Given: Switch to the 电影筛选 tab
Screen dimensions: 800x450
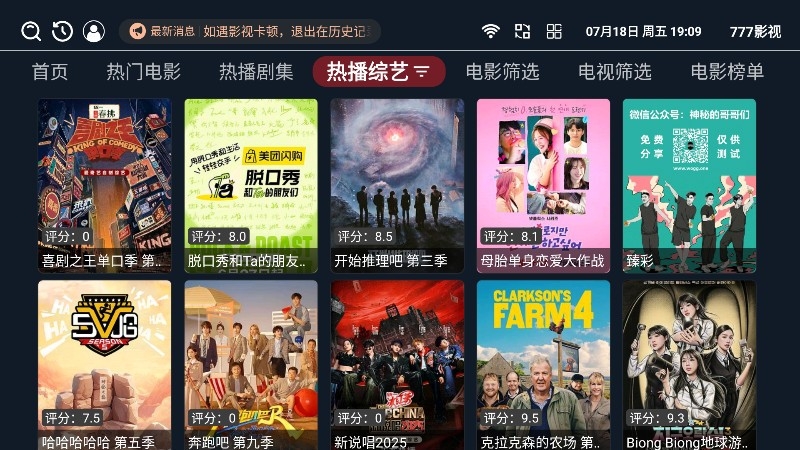Looking at the screenshot, I should pos(503,71).
